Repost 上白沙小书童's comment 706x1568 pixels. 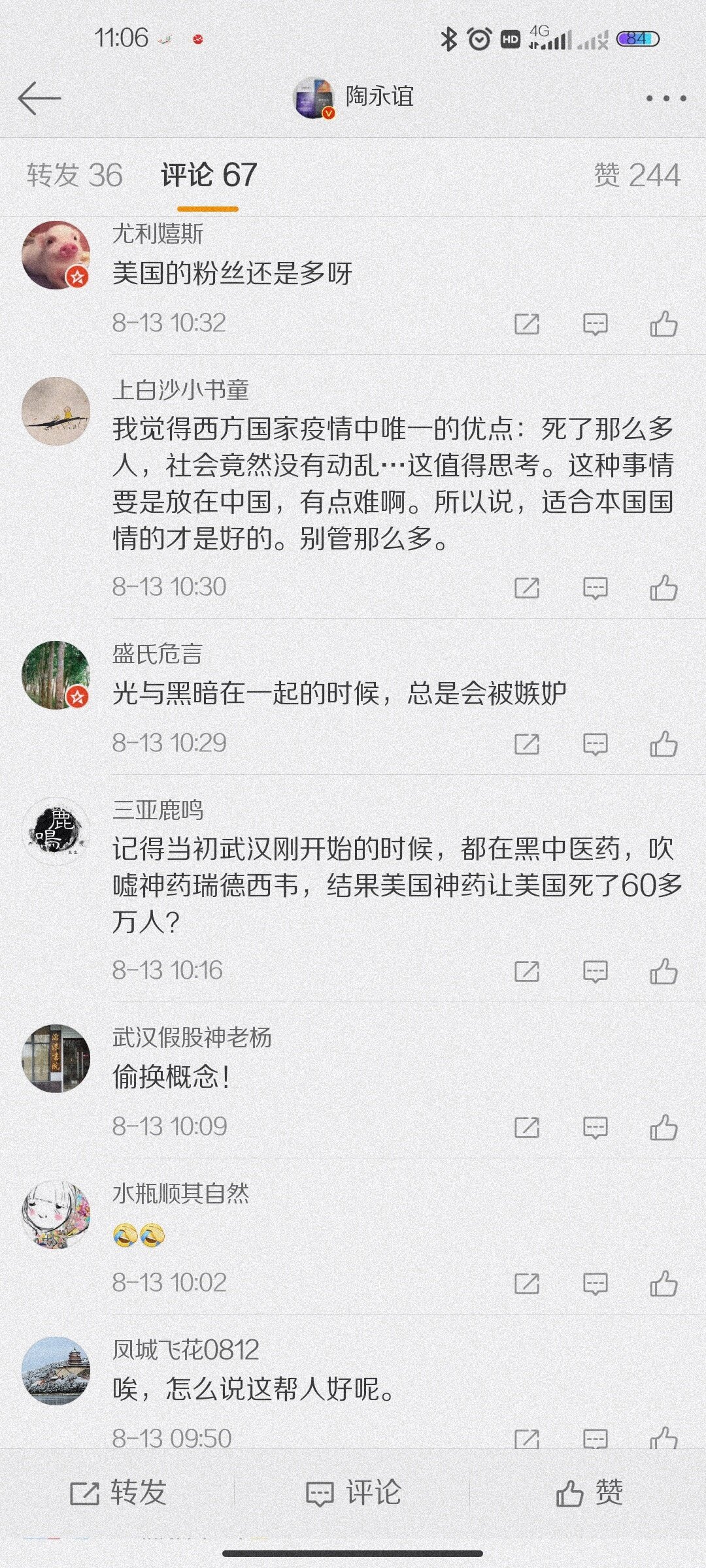coord(527,587)
